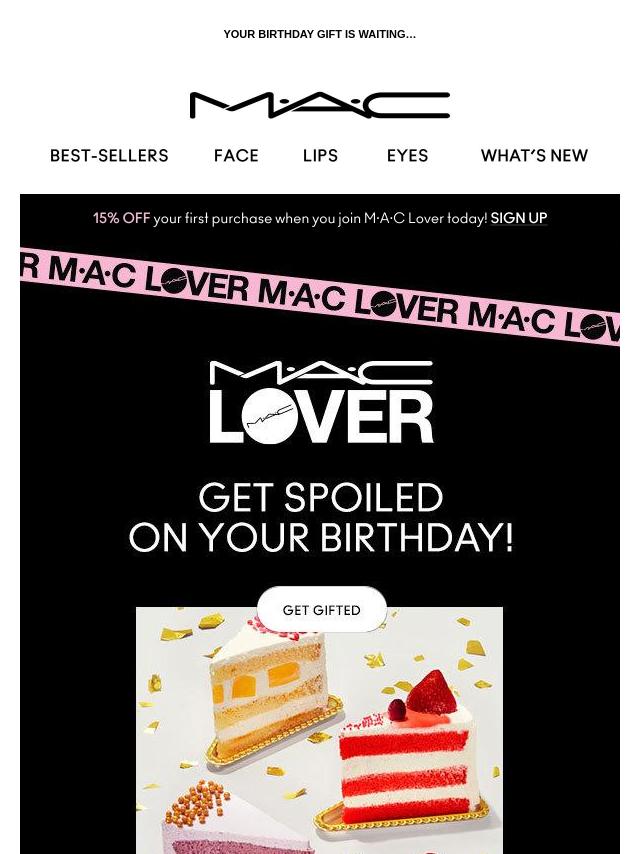Browse the EYES category

click(407, 156)
